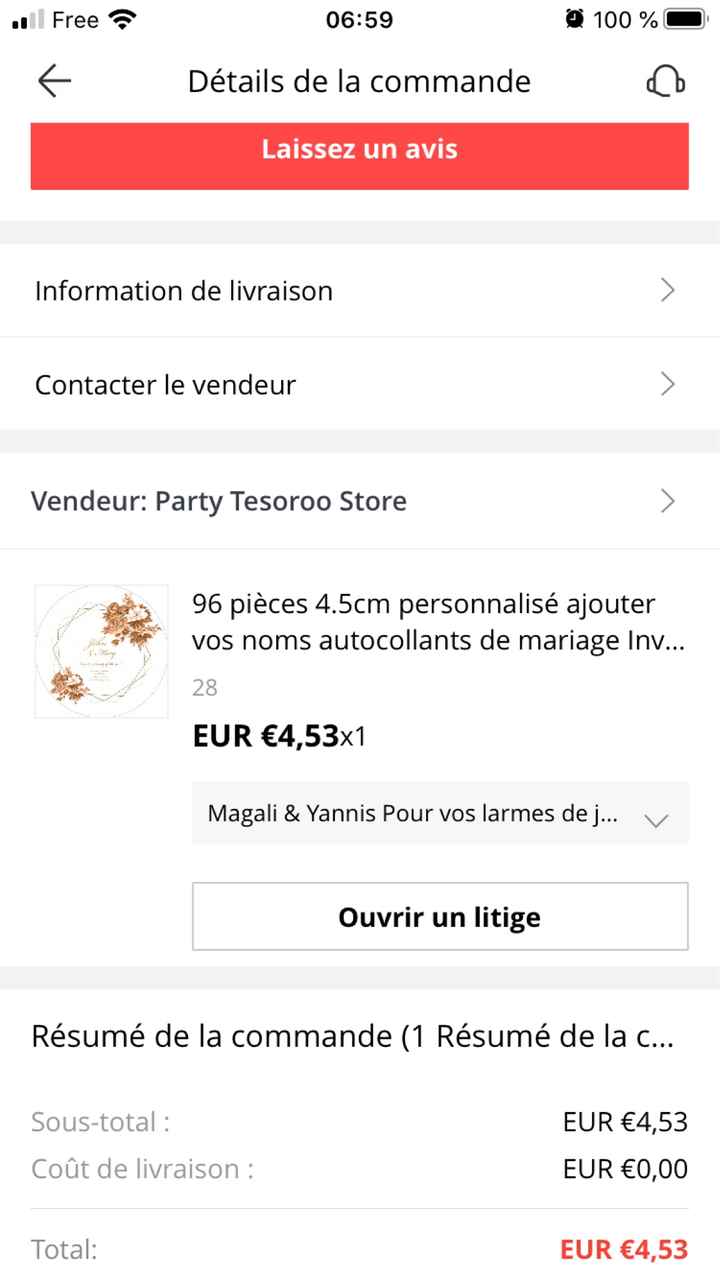
Task: Open Information de livraison
Action: pyautogui.click(x=359, y=291)
